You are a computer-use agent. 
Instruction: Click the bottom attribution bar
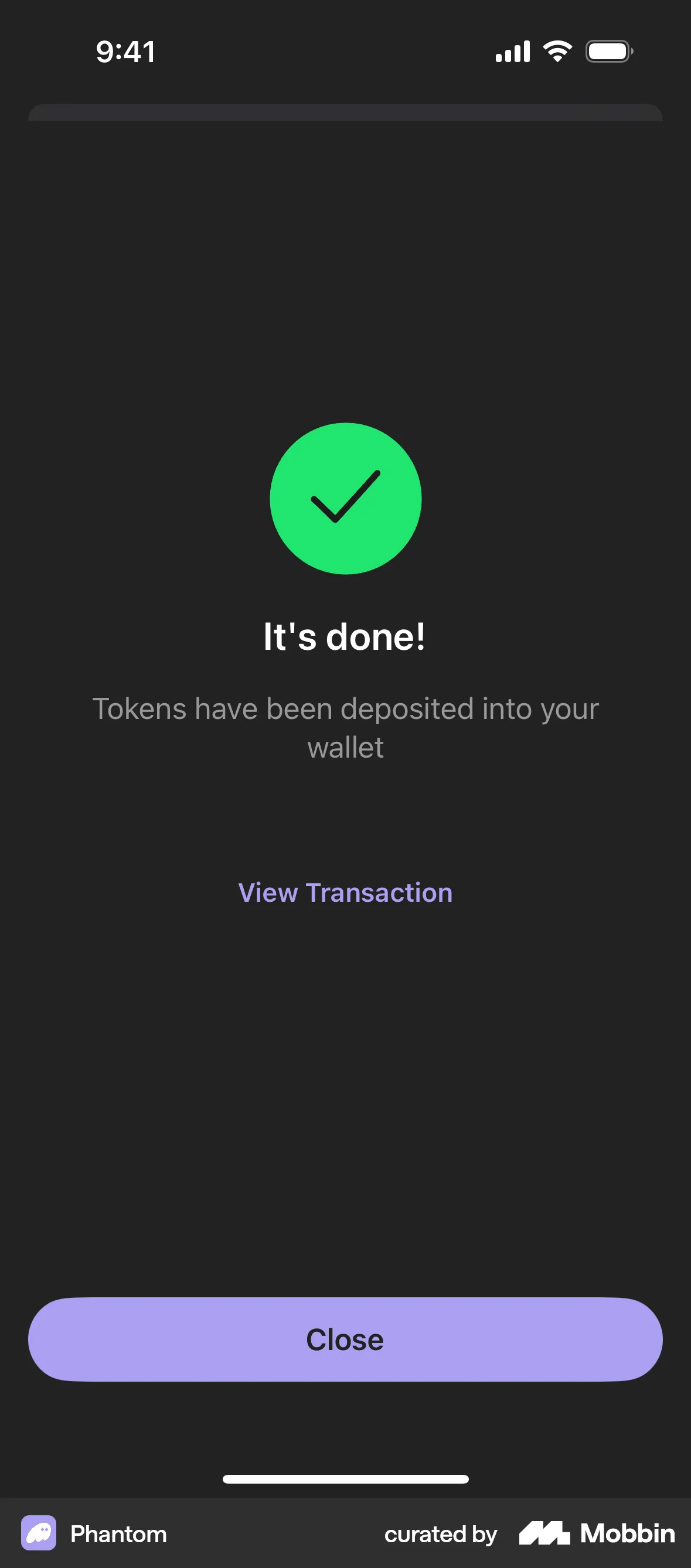(345, 1534)
